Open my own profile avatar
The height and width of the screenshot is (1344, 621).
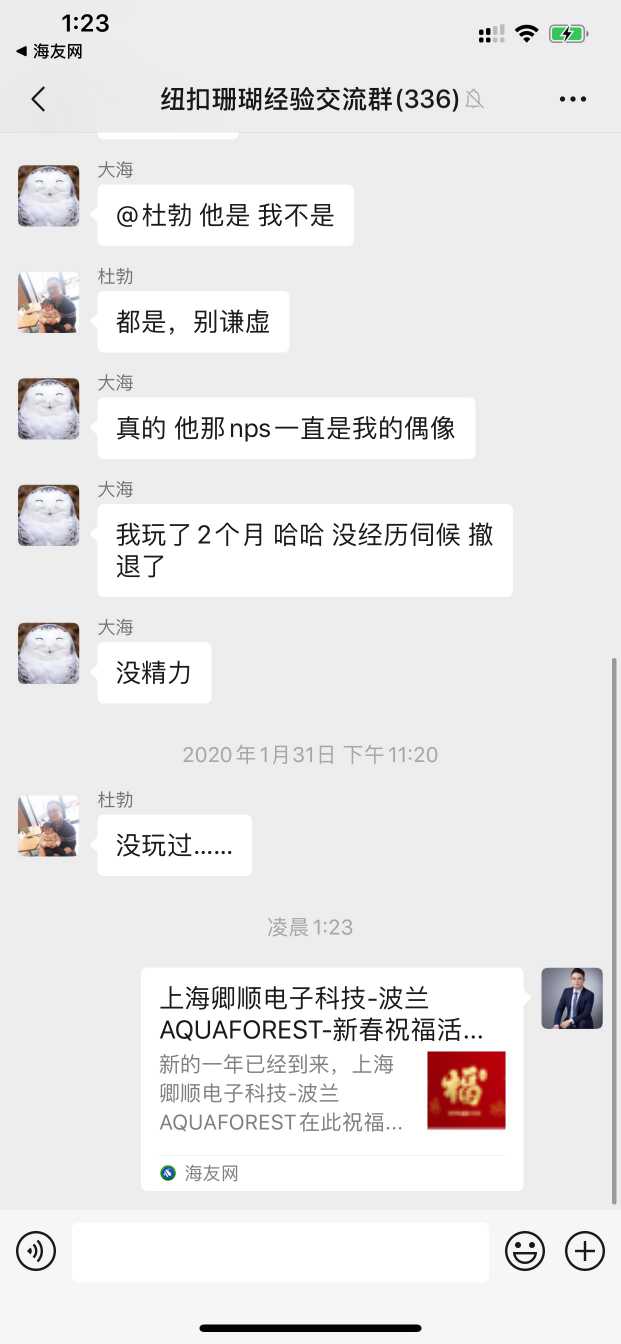coord(572,998)
